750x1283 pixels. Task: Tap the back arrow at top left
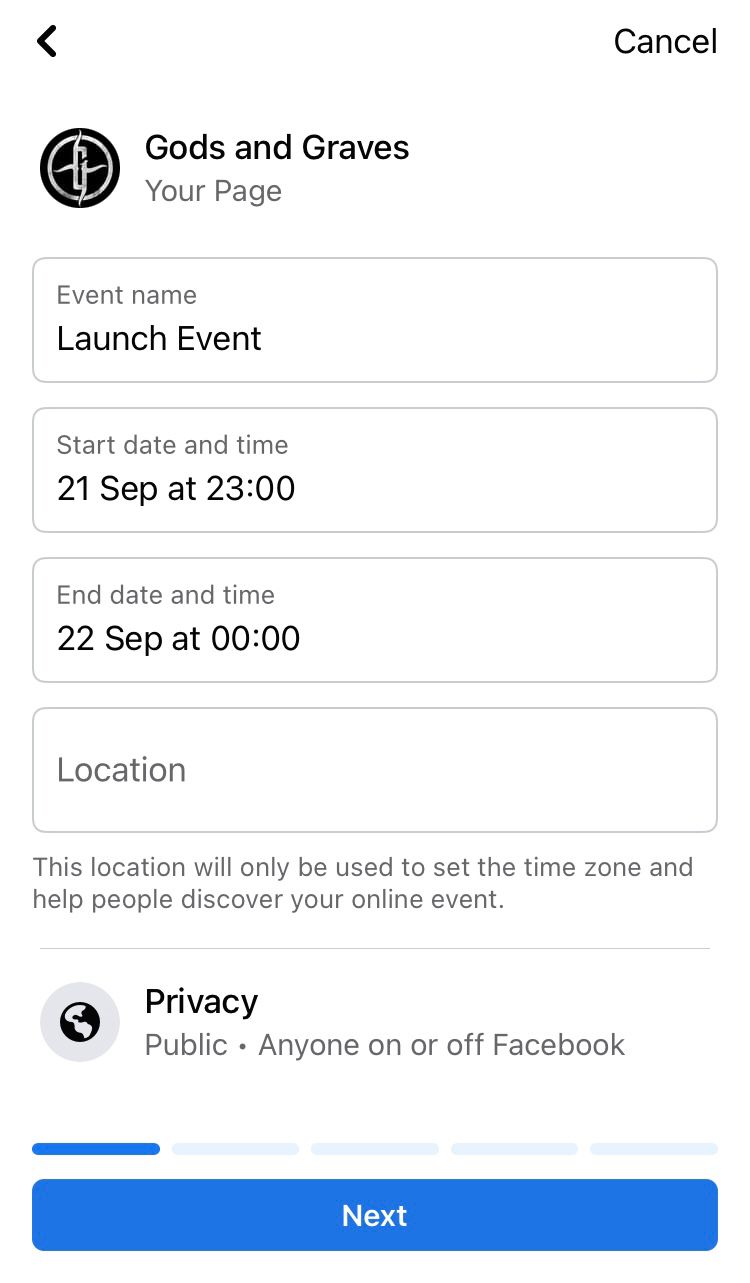46,41
